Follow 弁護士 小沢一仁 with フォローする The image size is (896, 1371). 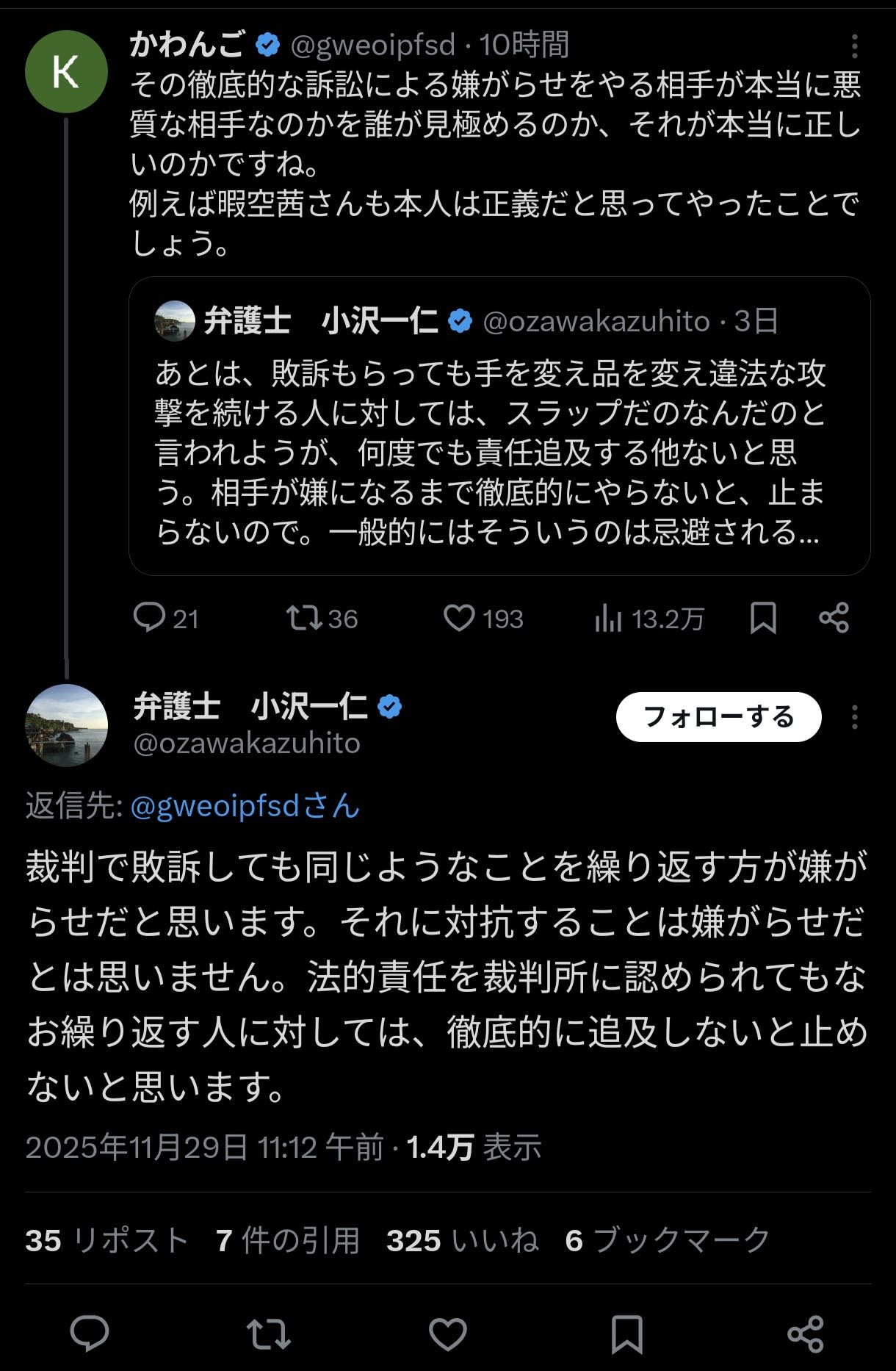tap(718, 716)
